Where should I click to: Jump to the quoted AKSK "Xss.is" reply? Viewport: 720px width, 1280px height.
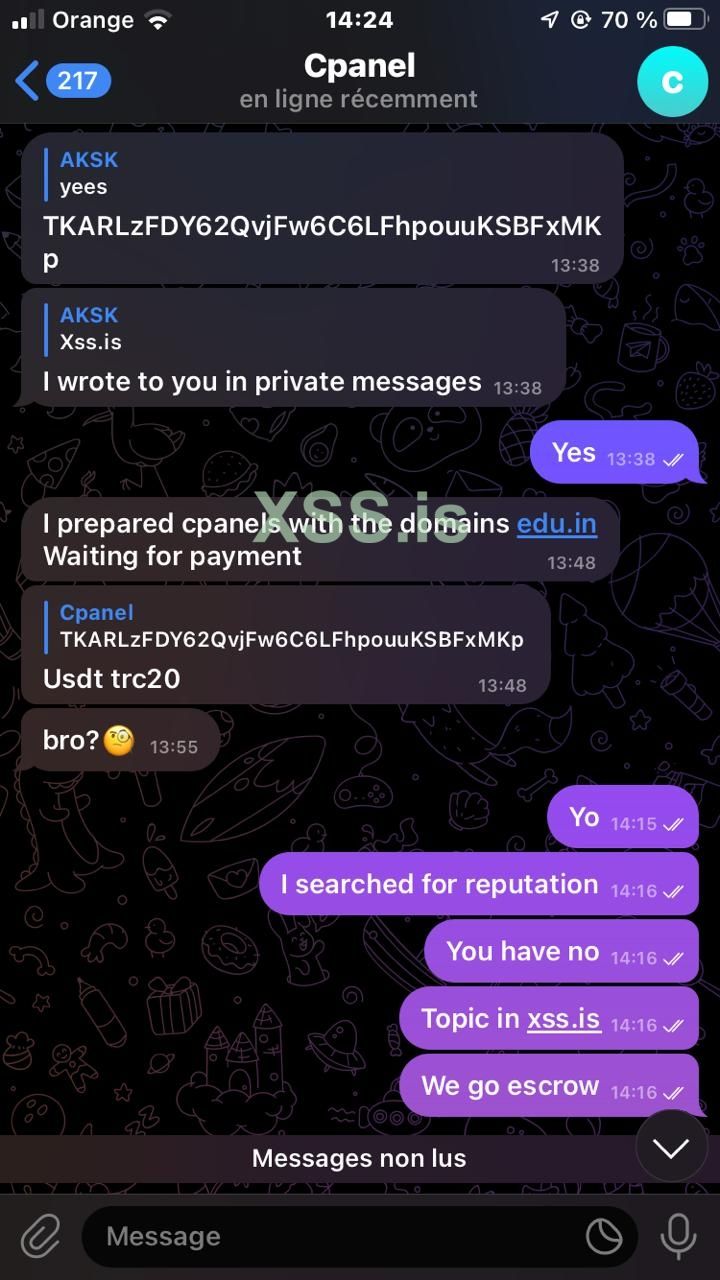click(200, 329)
